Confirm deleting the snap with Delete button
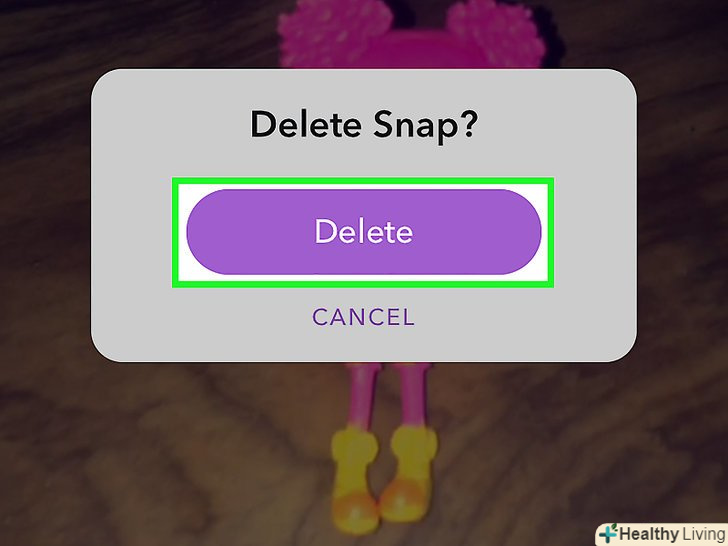The image size is (728, 546). pyautogui.click(x=363, y=232)
